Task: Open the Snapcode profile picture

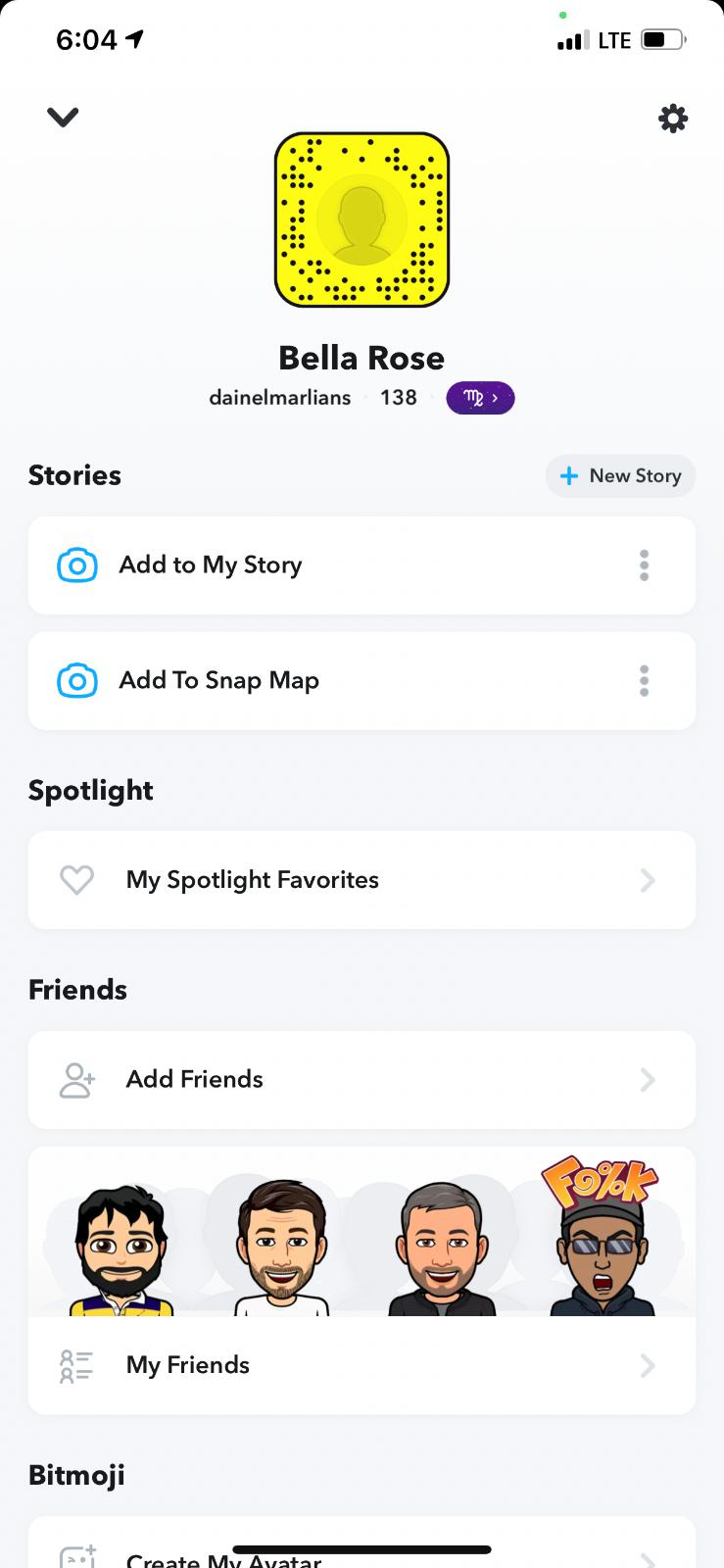Action: pyautogui.click(x=362, y=220)
